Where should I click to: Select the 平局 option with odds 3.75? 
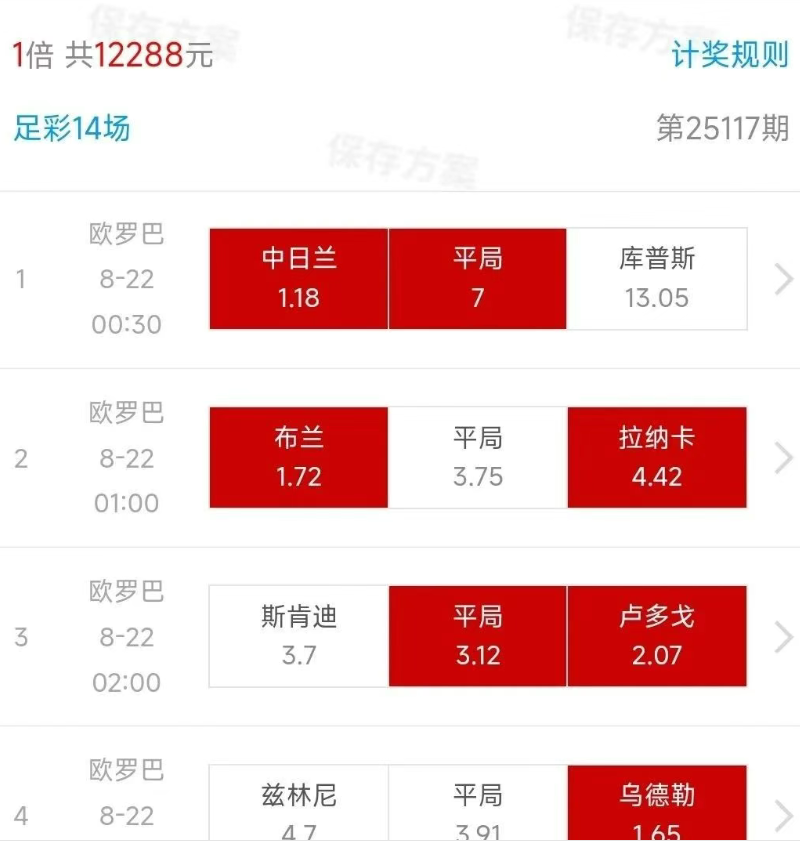pyautogui.click(x=477, y=457)
